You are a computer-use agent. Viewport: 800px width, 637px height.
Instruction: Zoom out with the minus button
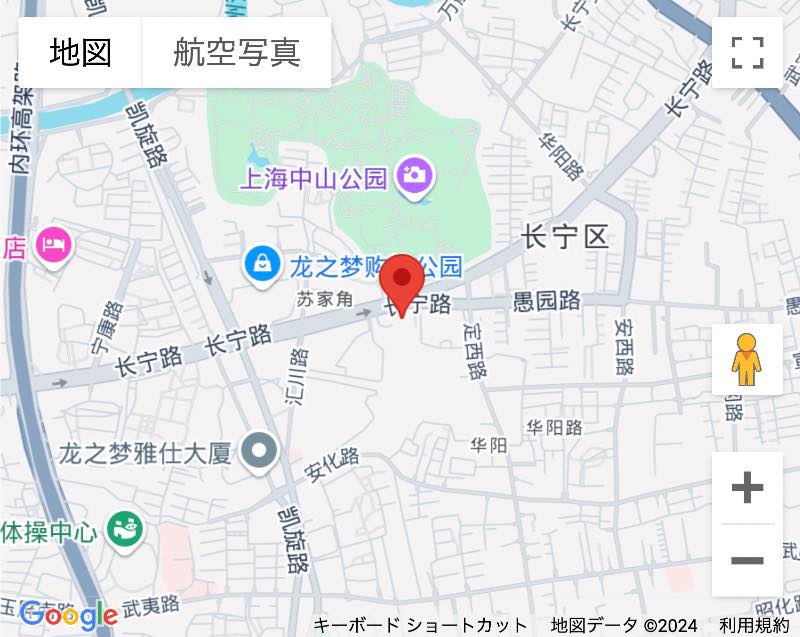[747, 560]
